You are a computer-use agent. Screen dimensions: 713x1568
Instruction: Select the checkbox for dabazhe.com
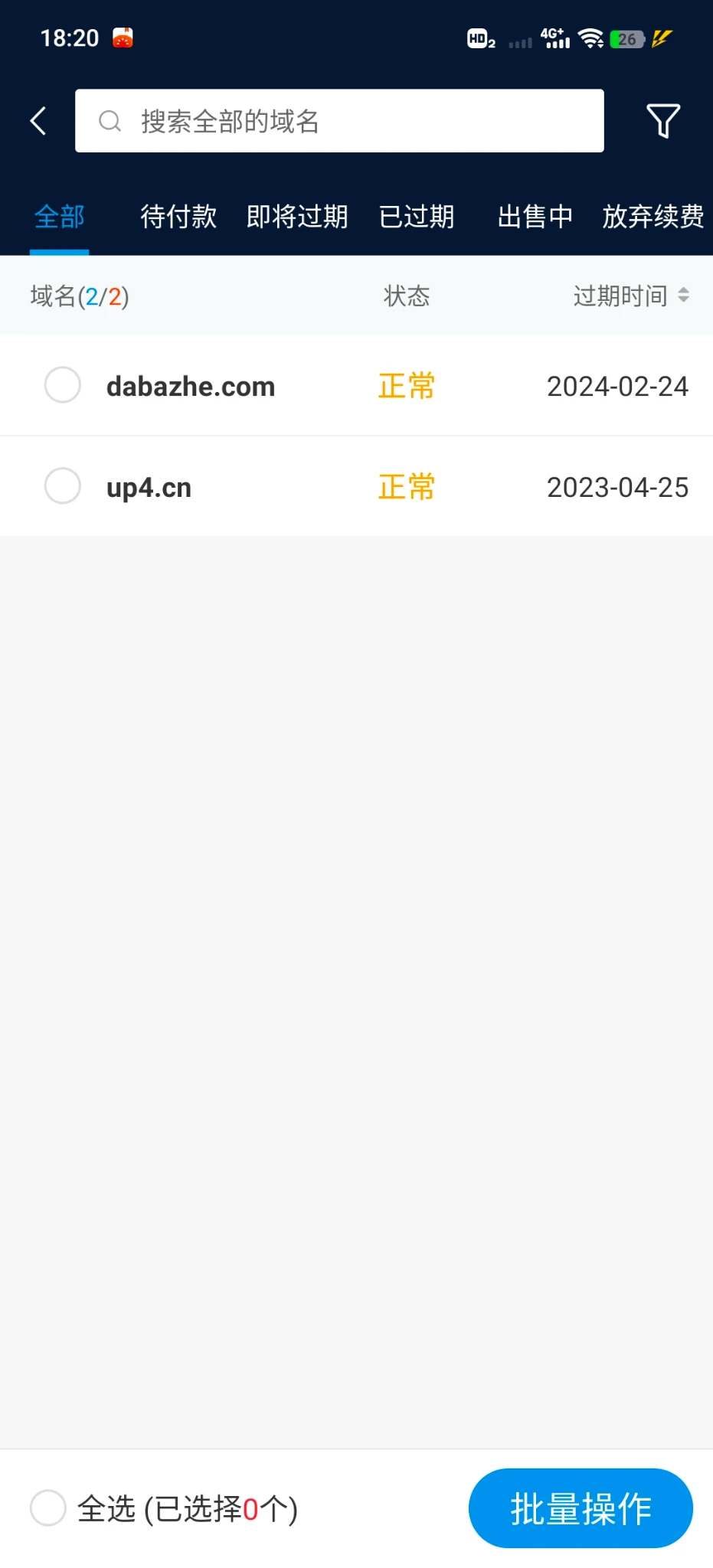(x=63, y=385)
